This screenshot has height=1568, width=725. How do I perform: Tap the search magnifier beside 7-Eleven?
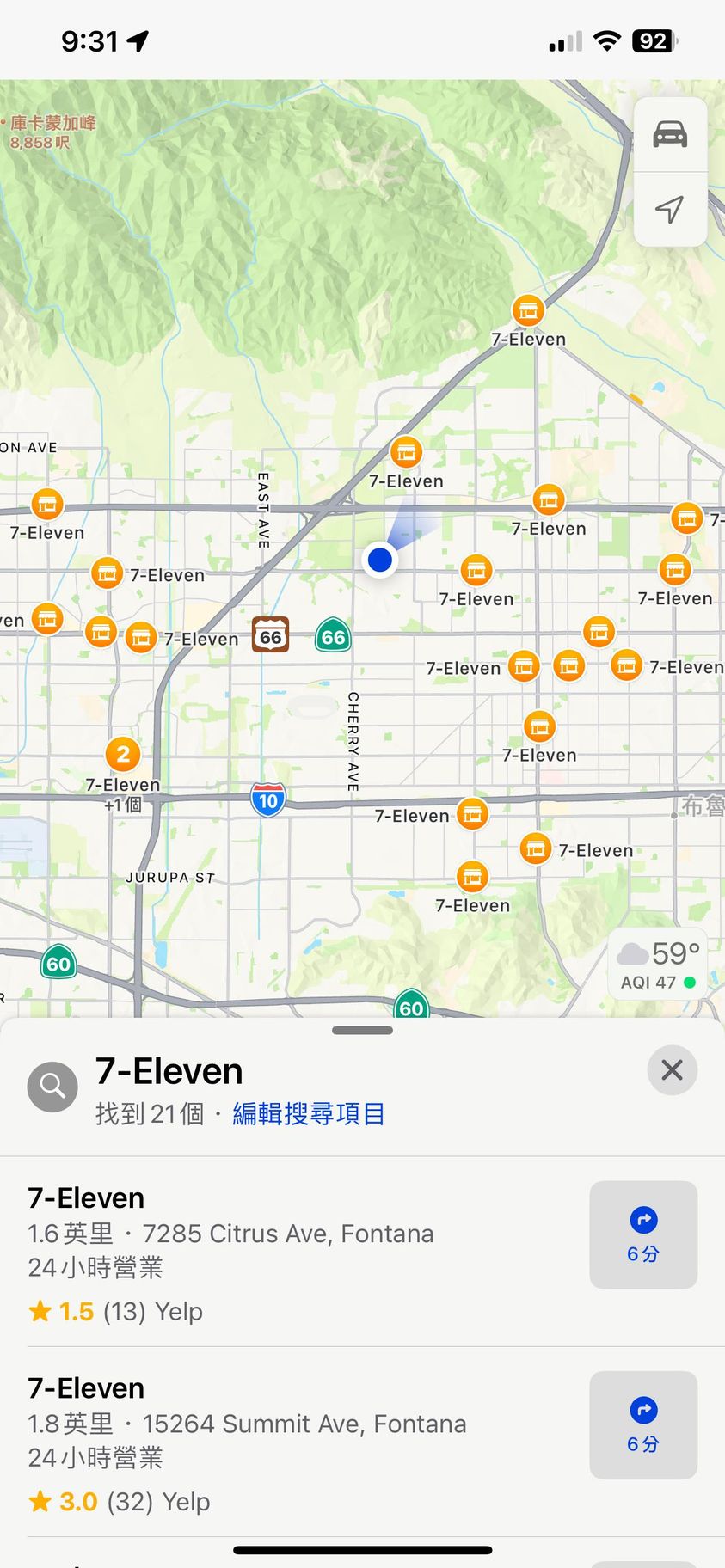click(x=52, y=1087)
